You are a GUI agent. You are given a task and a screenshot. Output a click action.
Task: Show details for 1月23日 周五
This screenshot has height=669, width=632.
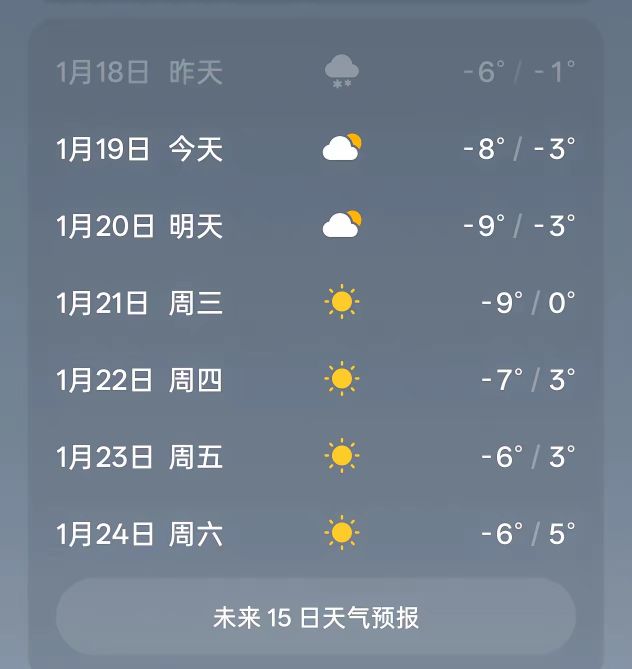tap(316, 457)
